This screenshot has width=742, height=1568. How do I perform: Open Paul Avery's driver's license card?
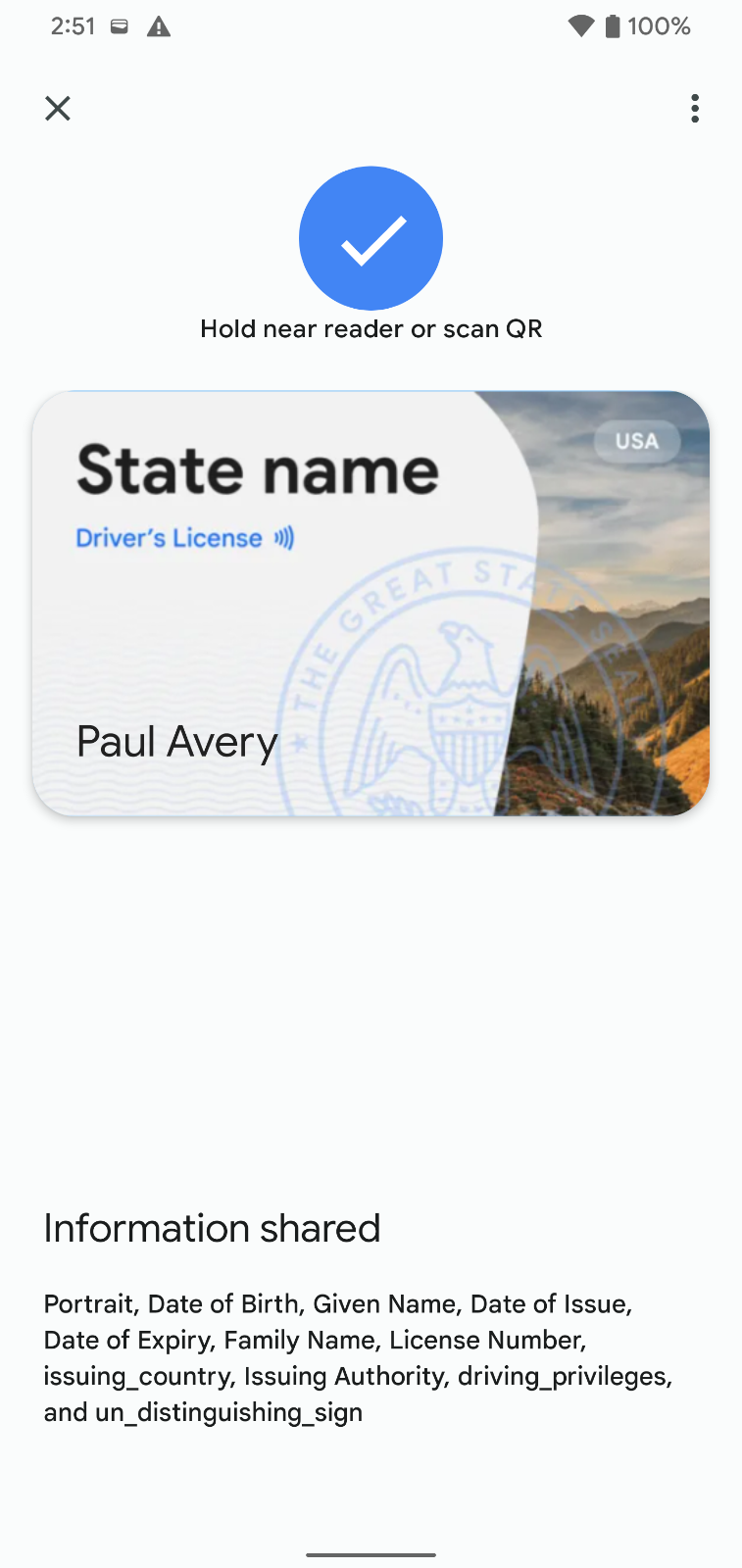[x=371, y=603]
